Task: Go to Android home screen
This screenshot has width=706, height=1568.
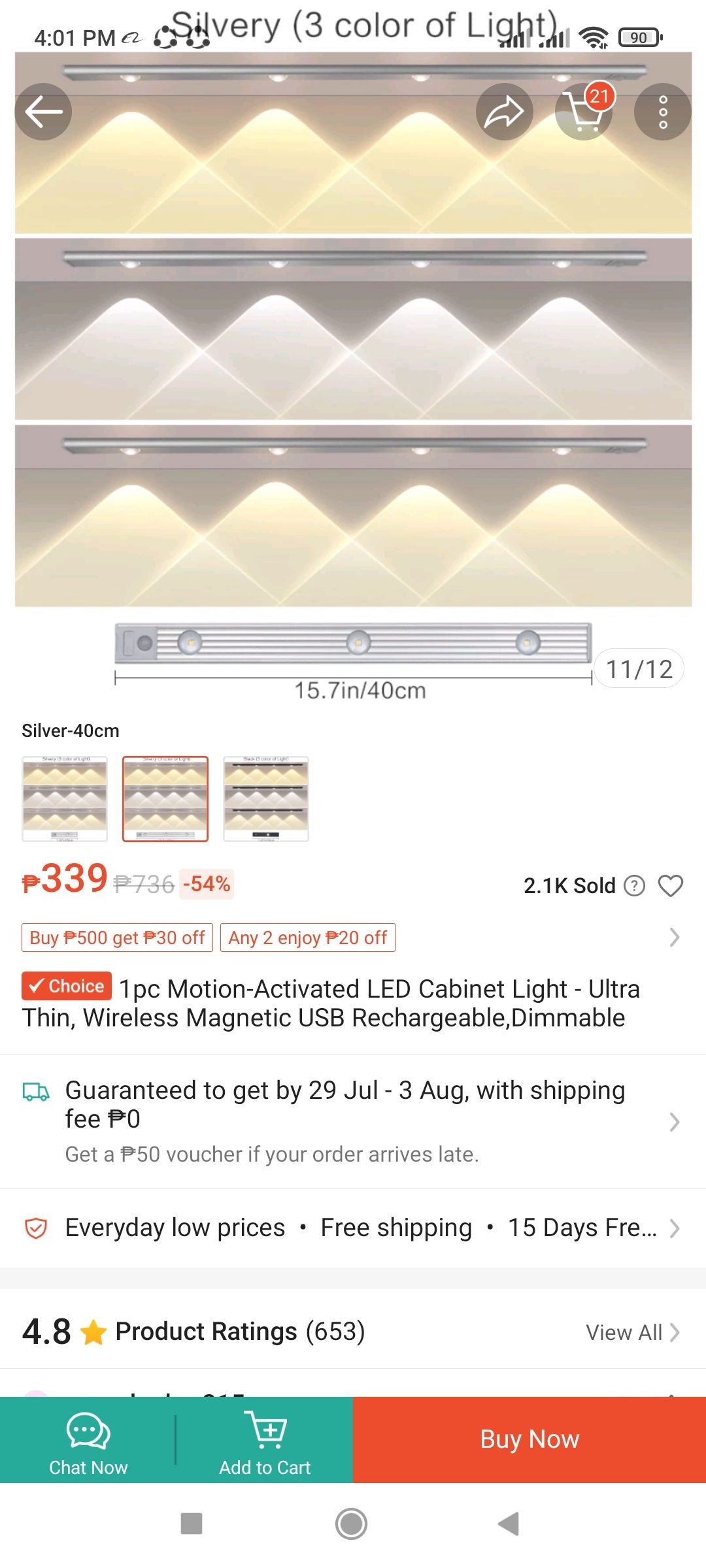Action: pos(351,1524)
